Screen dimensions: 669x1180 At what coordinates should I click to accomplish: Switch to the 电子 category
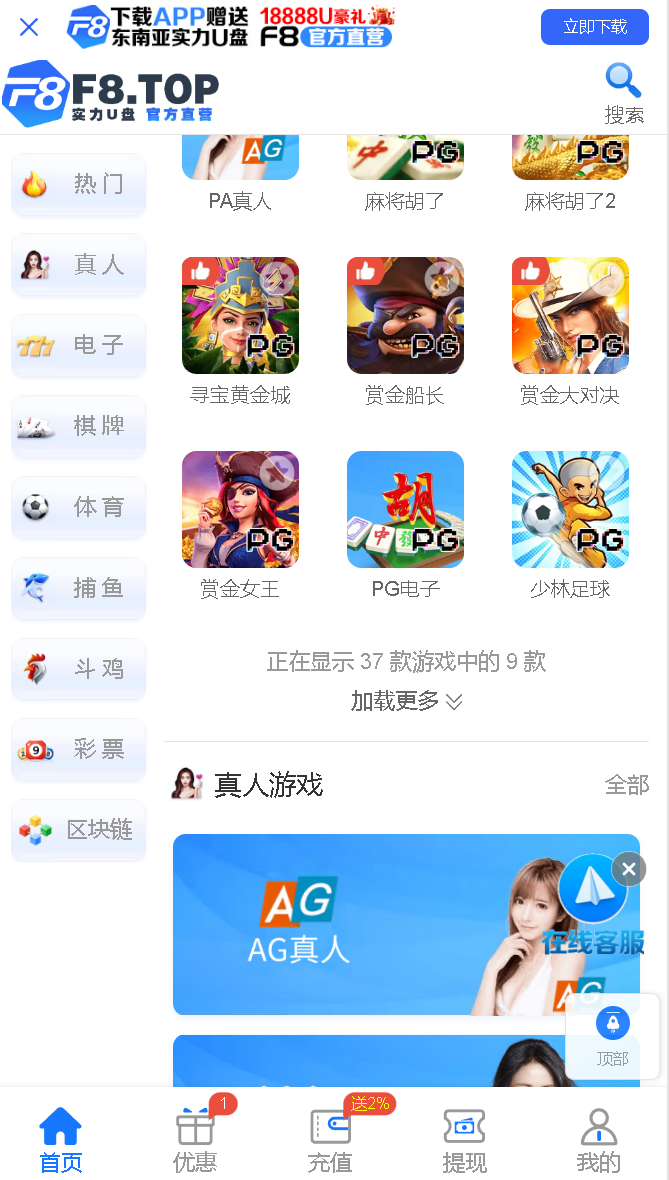[79, 346]
